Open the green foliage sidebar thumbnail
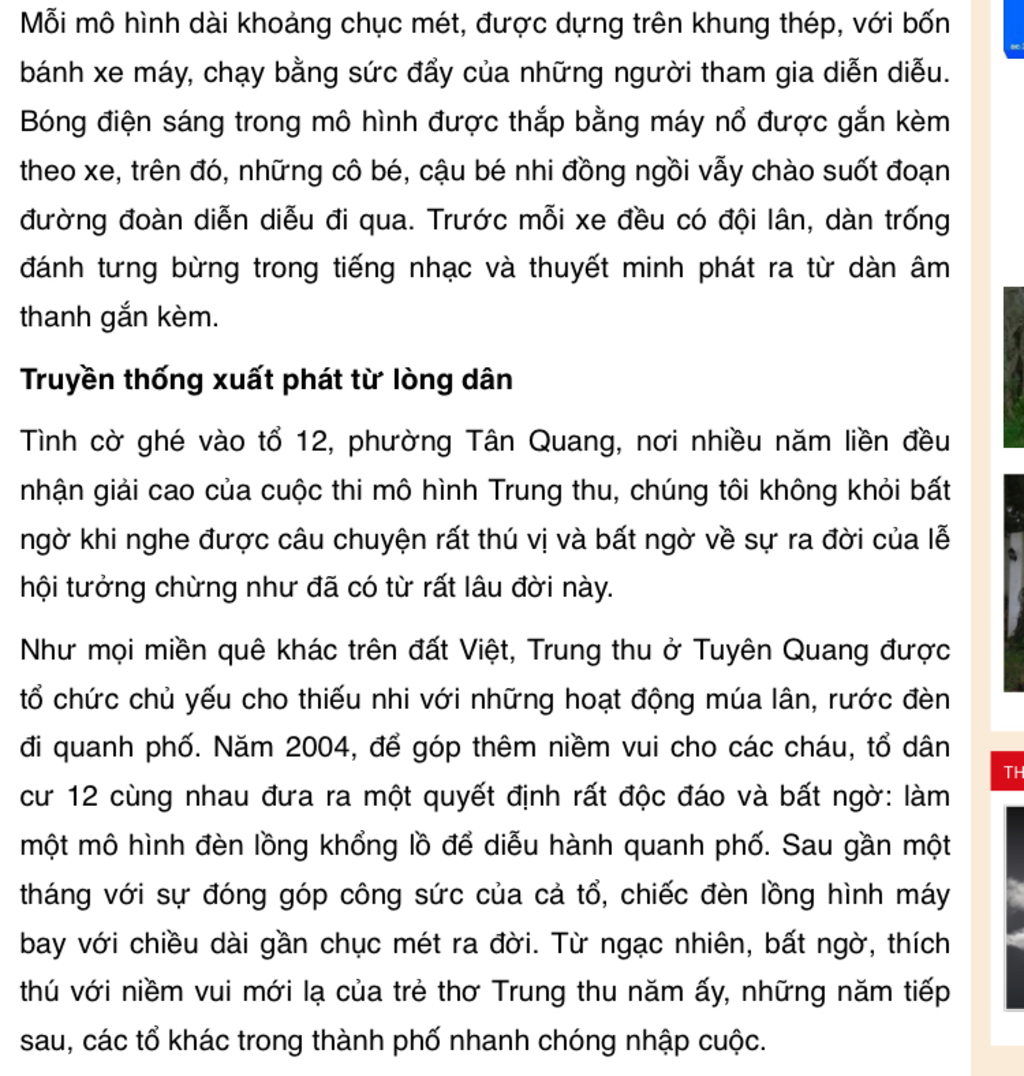The width and height of the screenshot is (1024, 1076). pos(1014,367)
